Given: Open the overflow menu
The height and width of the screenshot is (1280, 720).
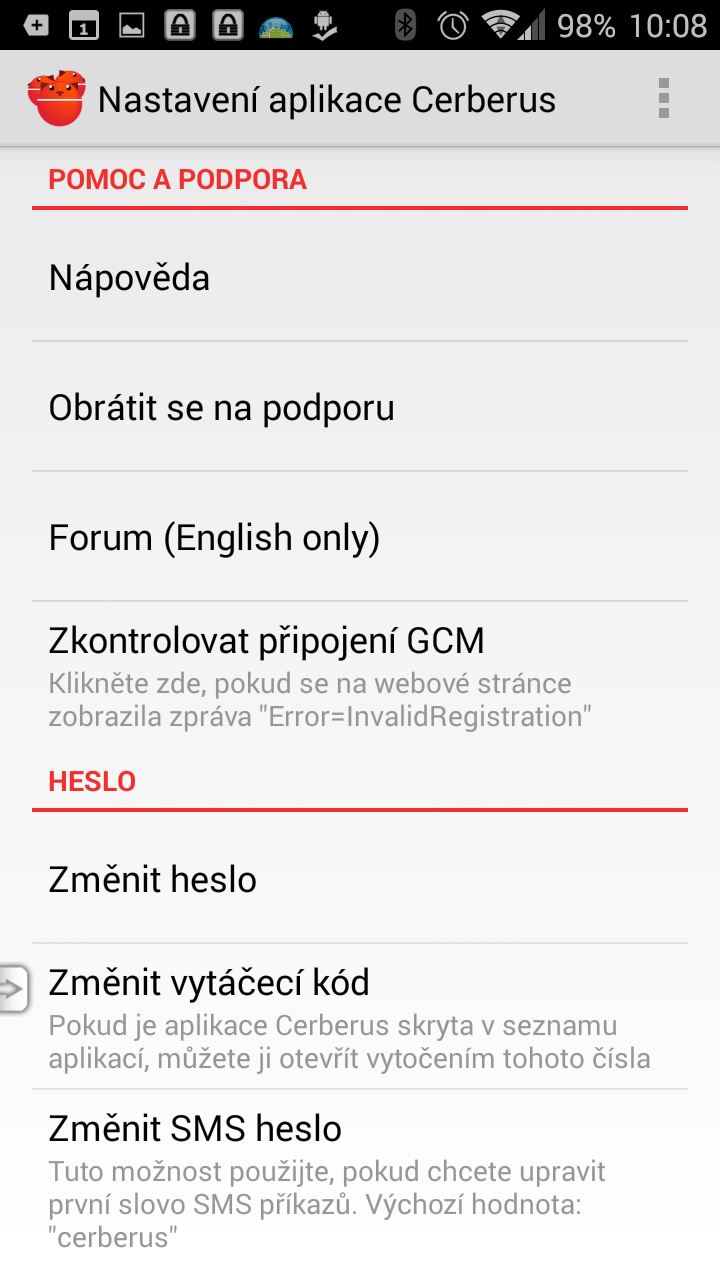Looking at the screenshot, I should tap(663, 99).
